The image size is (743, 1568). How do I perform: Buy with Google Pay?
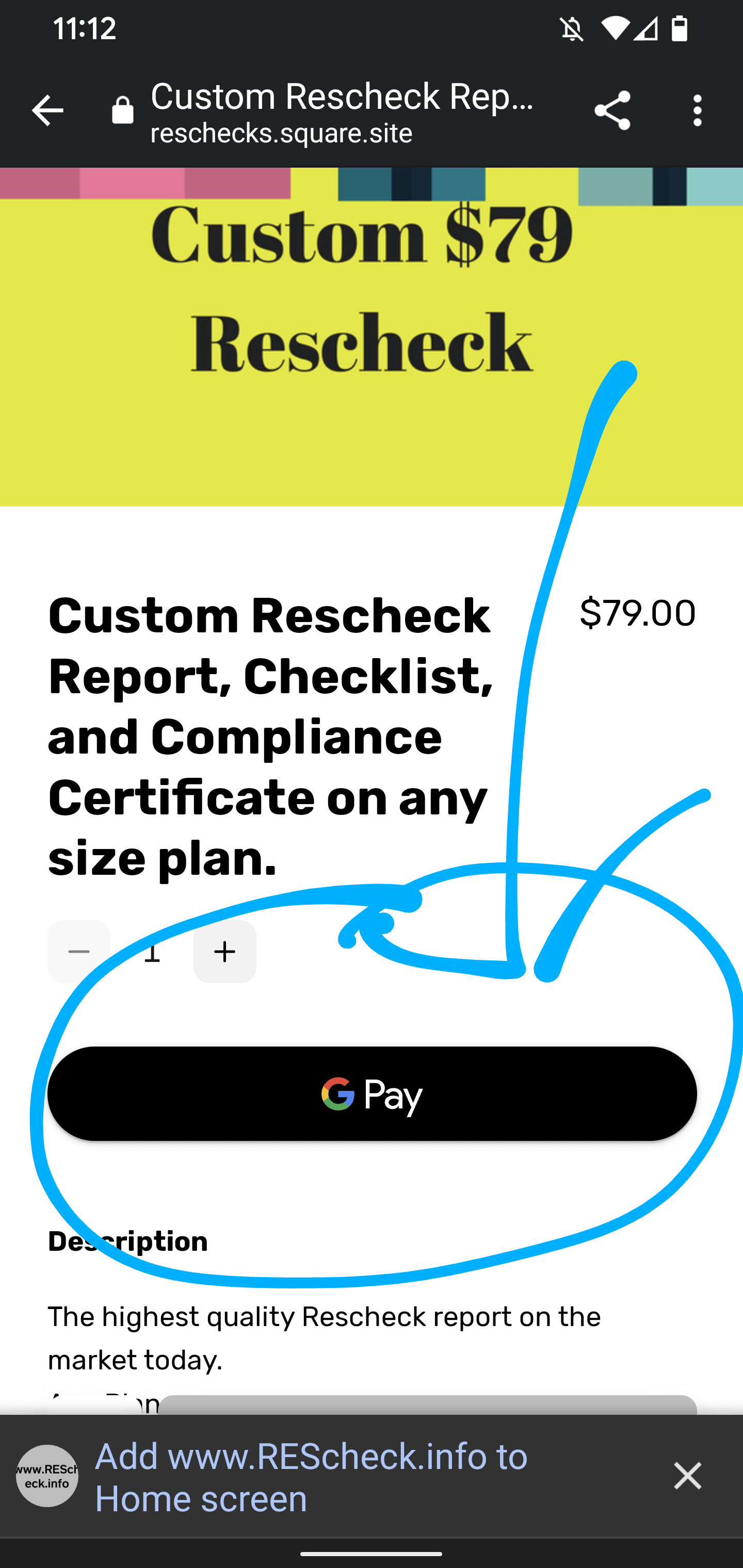(372, 1094)
